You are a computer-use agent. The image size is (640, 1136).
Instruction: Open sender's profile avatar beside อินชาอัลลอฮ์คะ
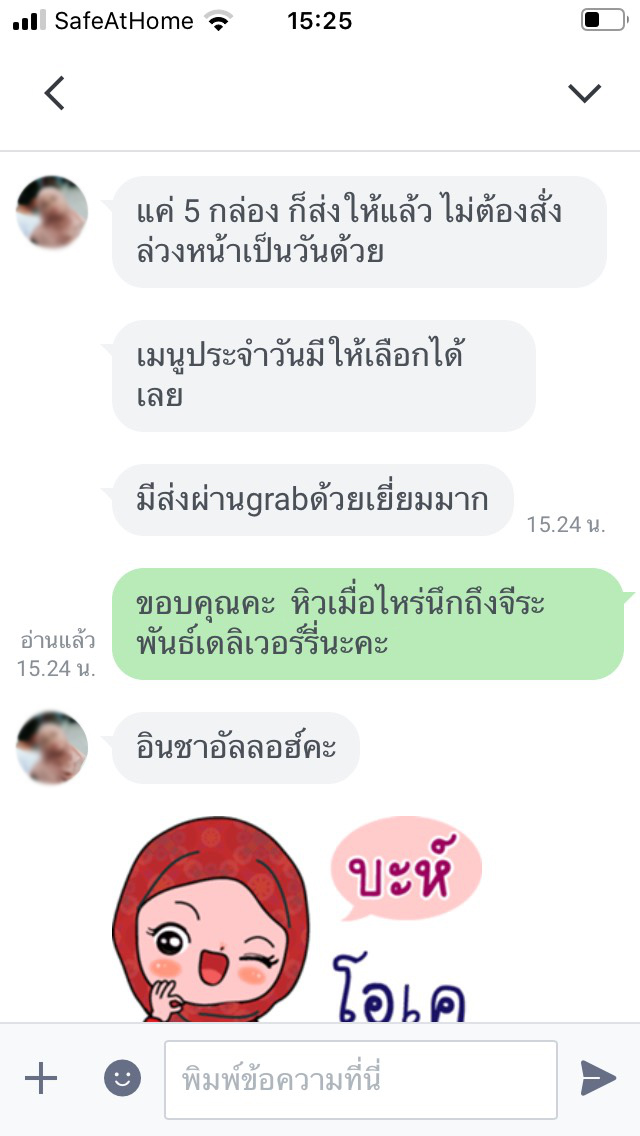pos(52,747)
